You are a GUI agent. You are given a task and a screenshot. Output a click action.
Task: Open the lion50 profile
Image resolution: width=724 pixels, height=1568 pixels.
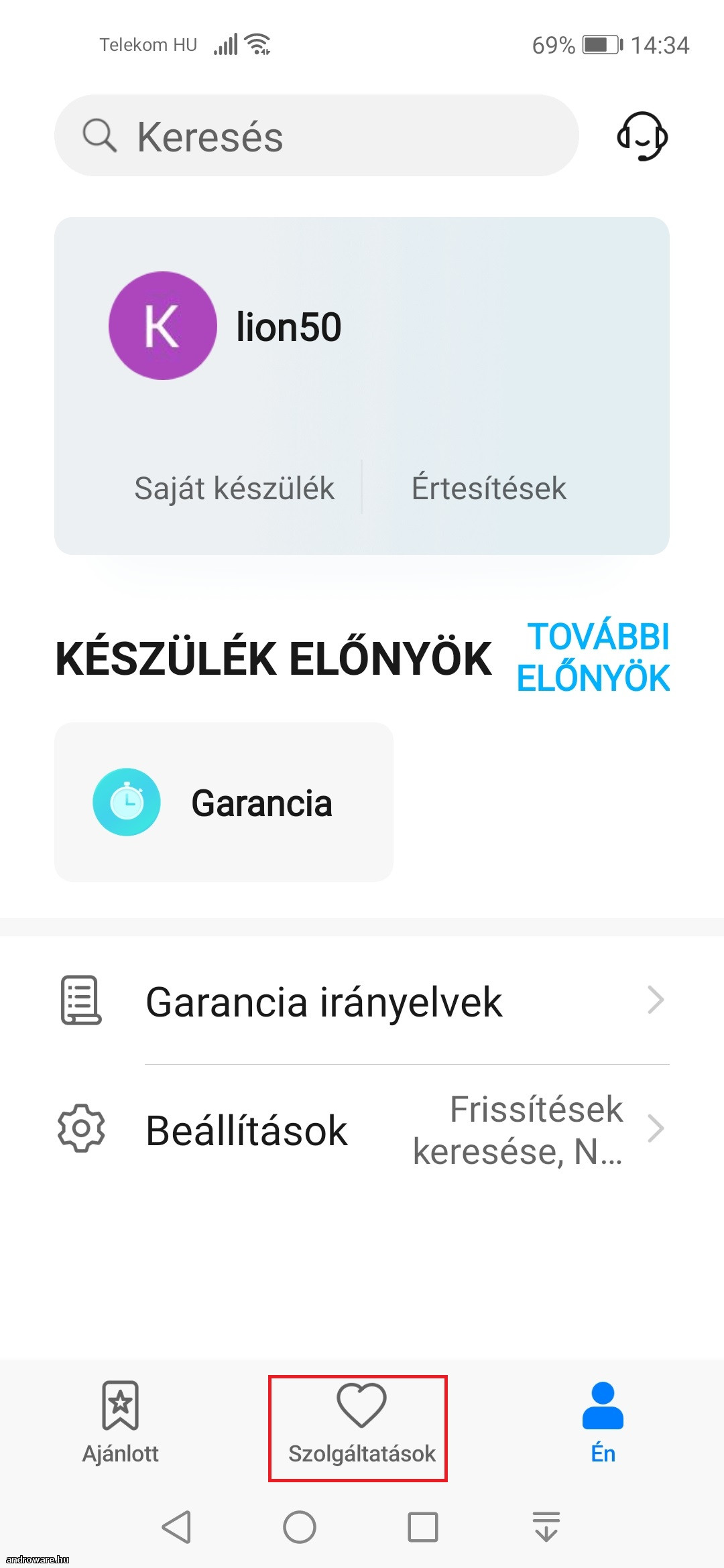tap(225, 326)
